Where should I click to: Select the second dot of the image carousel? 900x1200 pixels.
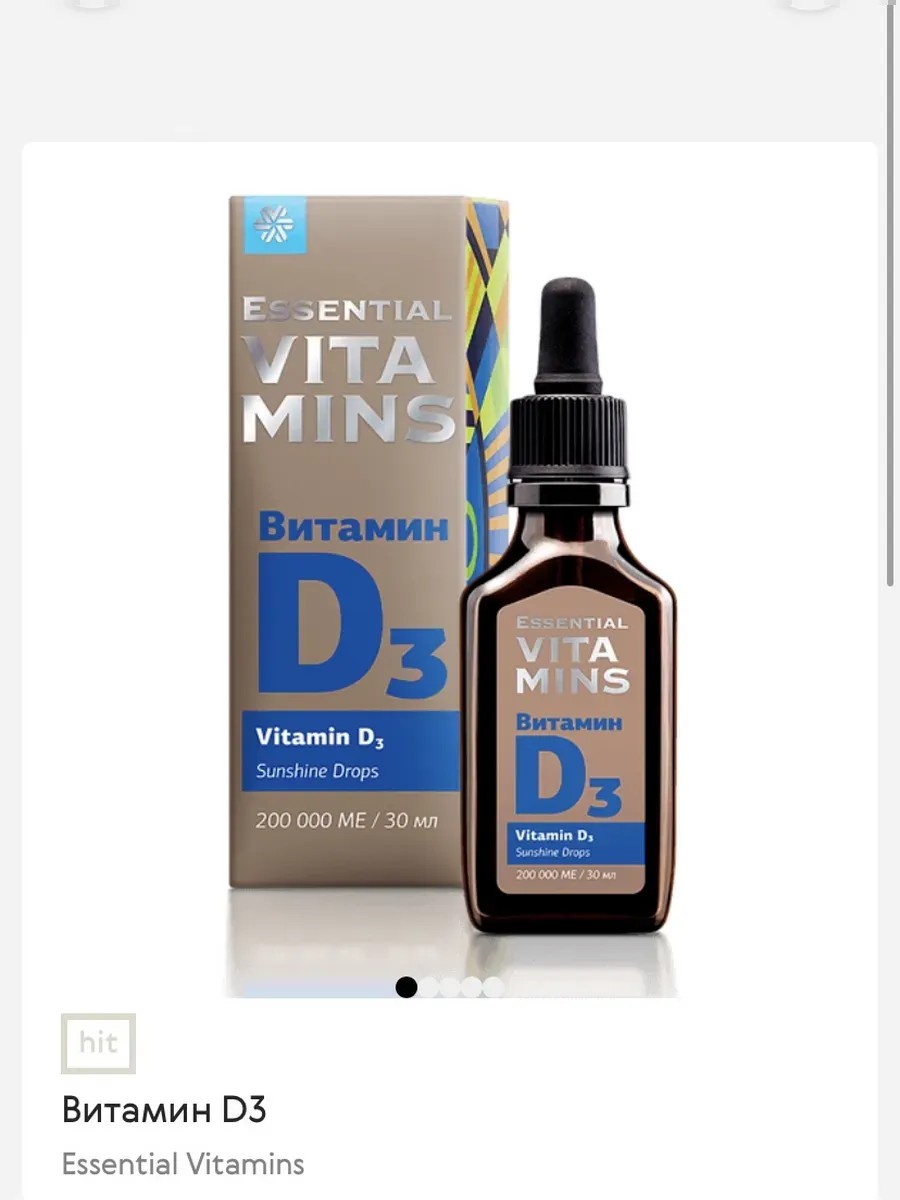429,987
